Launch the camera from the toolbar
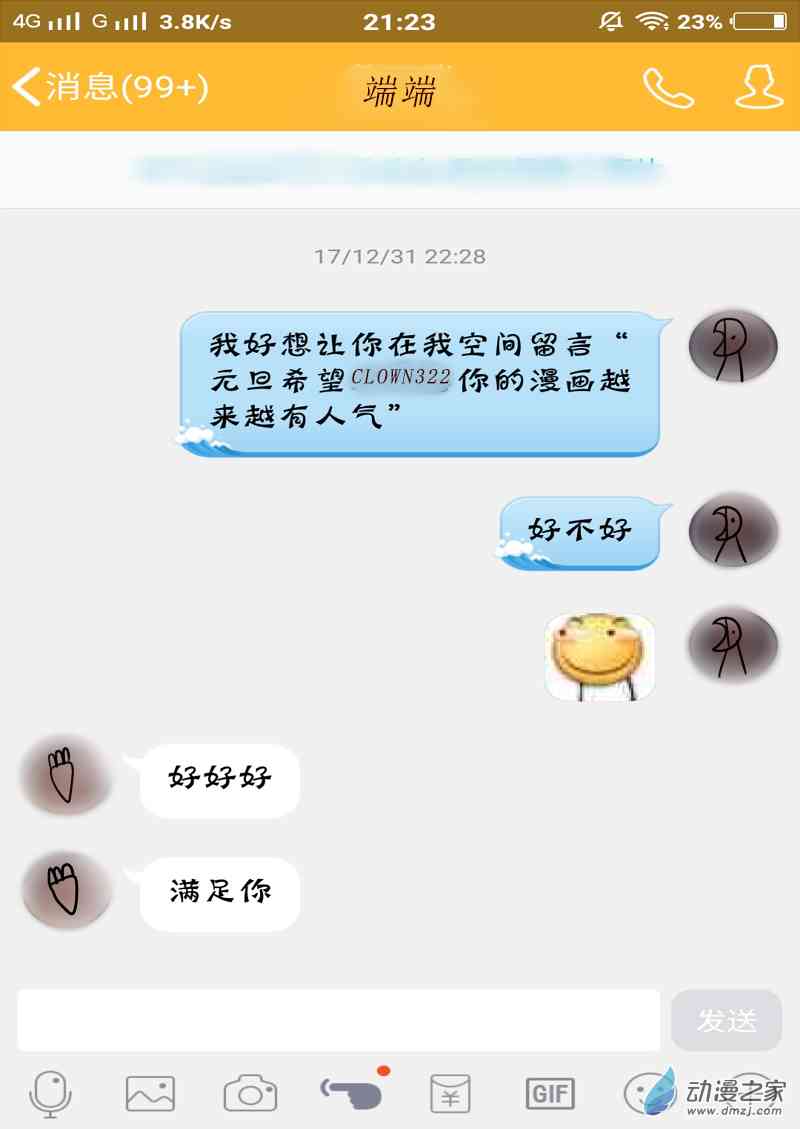This screenshot has width=800, height=1129. (x=250, y=1093)
